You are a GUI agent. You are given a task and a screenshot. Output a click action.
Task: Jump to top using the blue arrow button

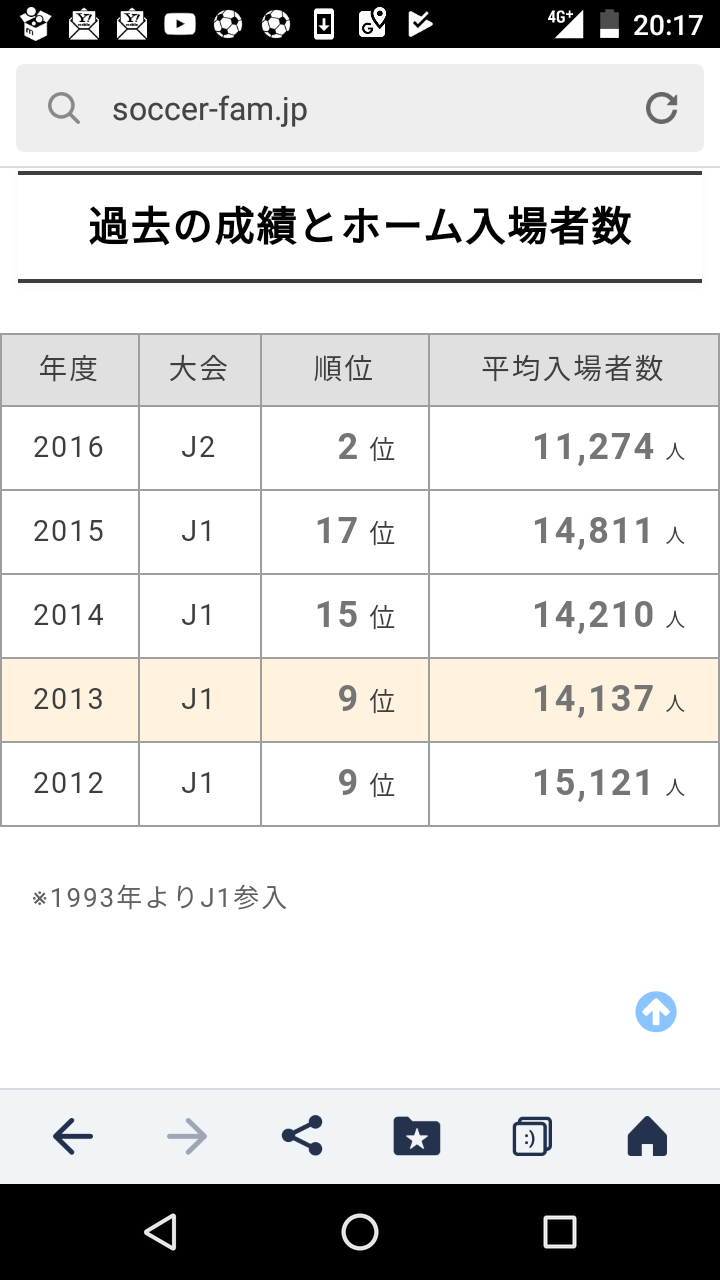point(656,1012)
